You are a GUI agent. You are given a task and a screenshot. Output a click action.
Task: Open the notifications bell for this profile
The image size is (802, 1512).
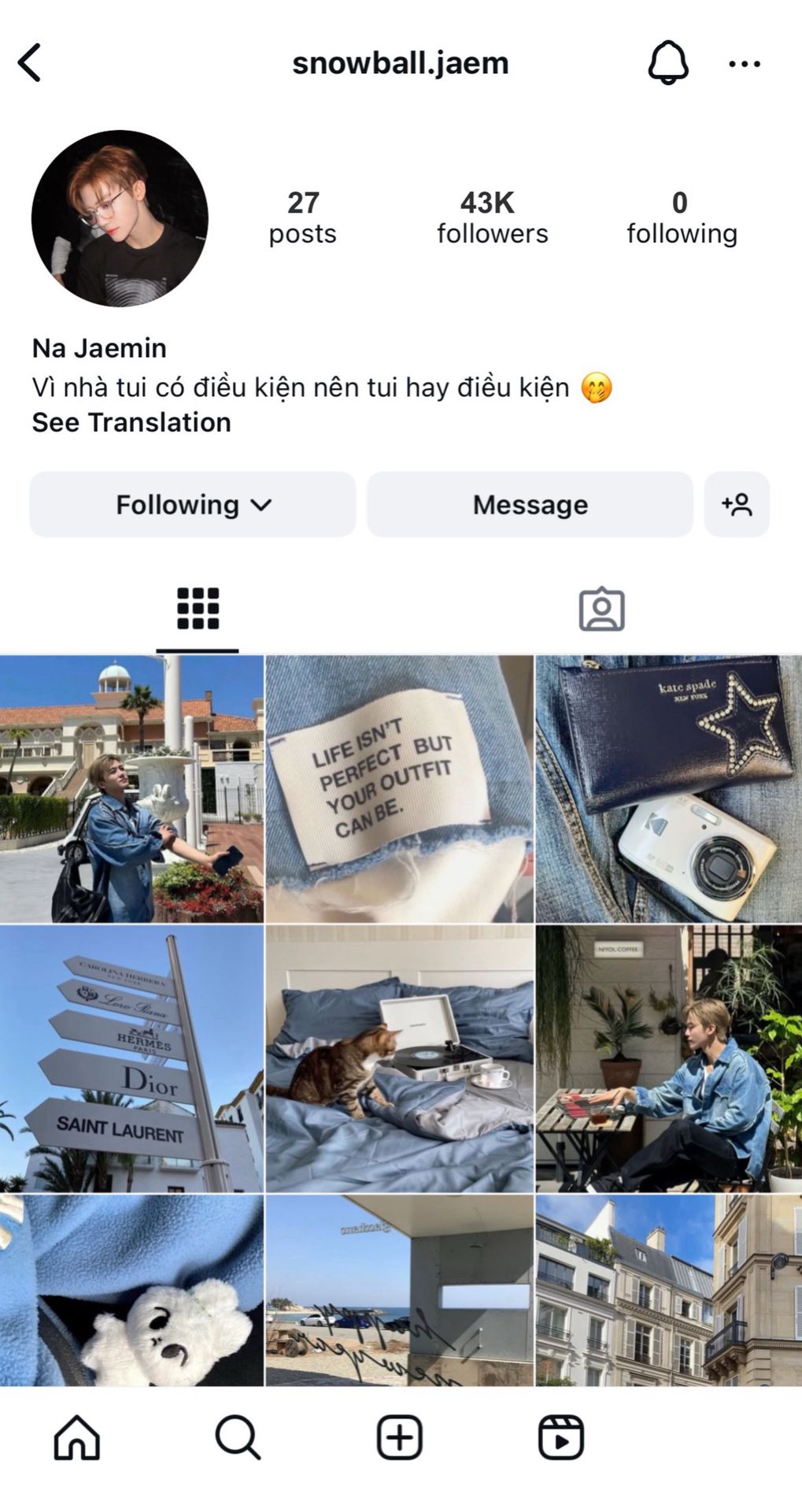tap(668, 63)
